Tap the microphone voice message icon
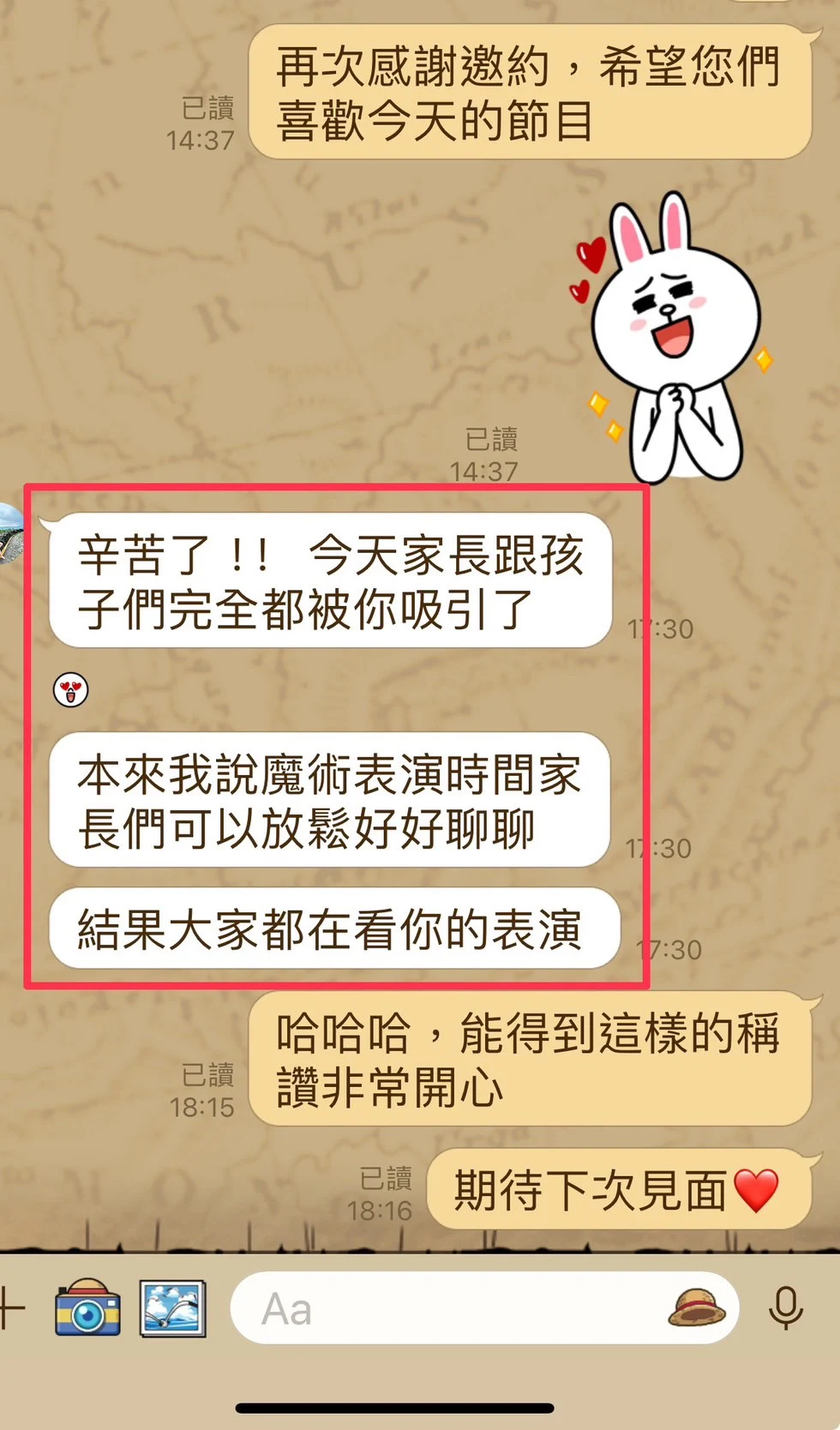 point(785,1308)
